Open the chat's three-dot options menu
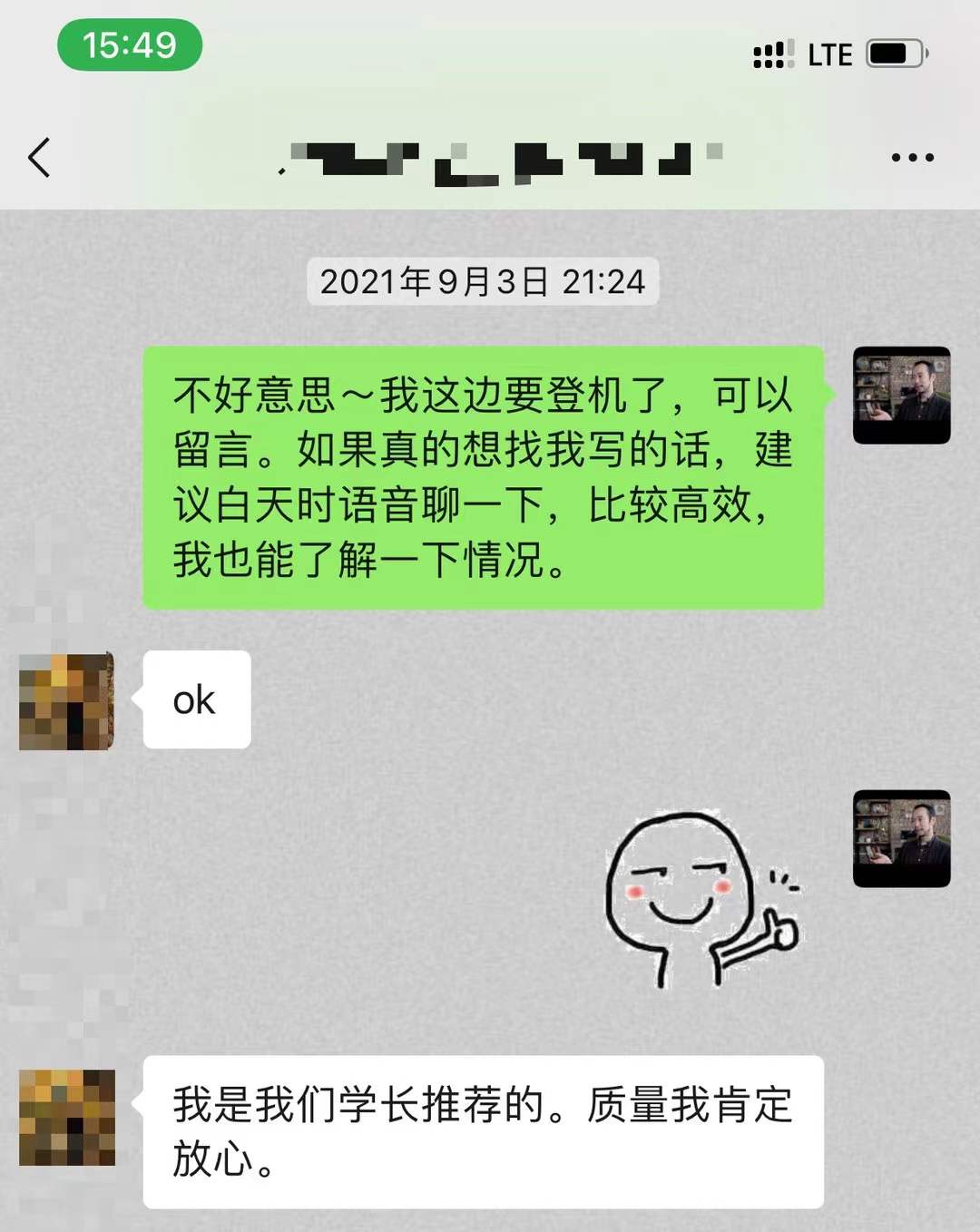Image resolution: width=980 pixels, height=1232 pixels. (x=912, y=158)
